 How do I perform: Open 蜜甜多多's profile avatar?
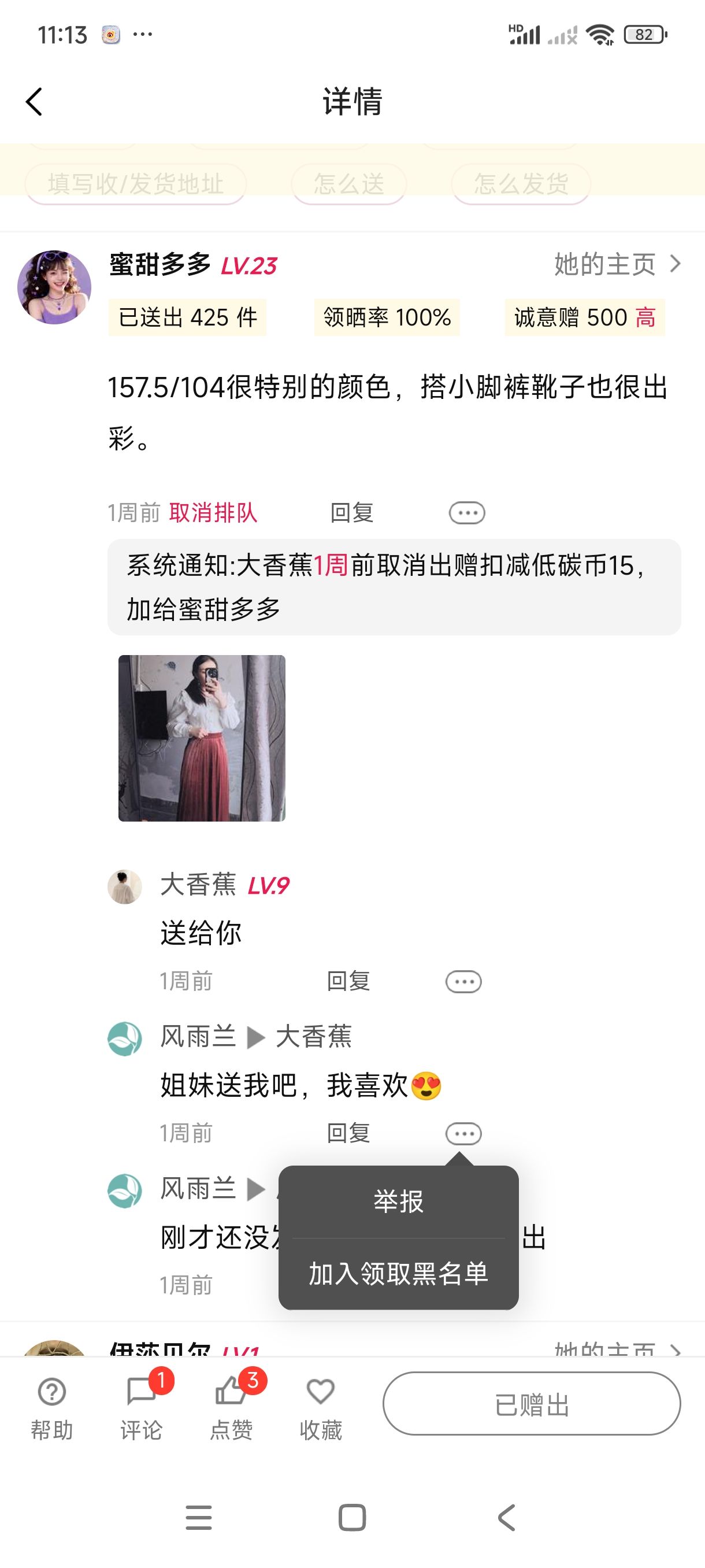coord(54,287)
